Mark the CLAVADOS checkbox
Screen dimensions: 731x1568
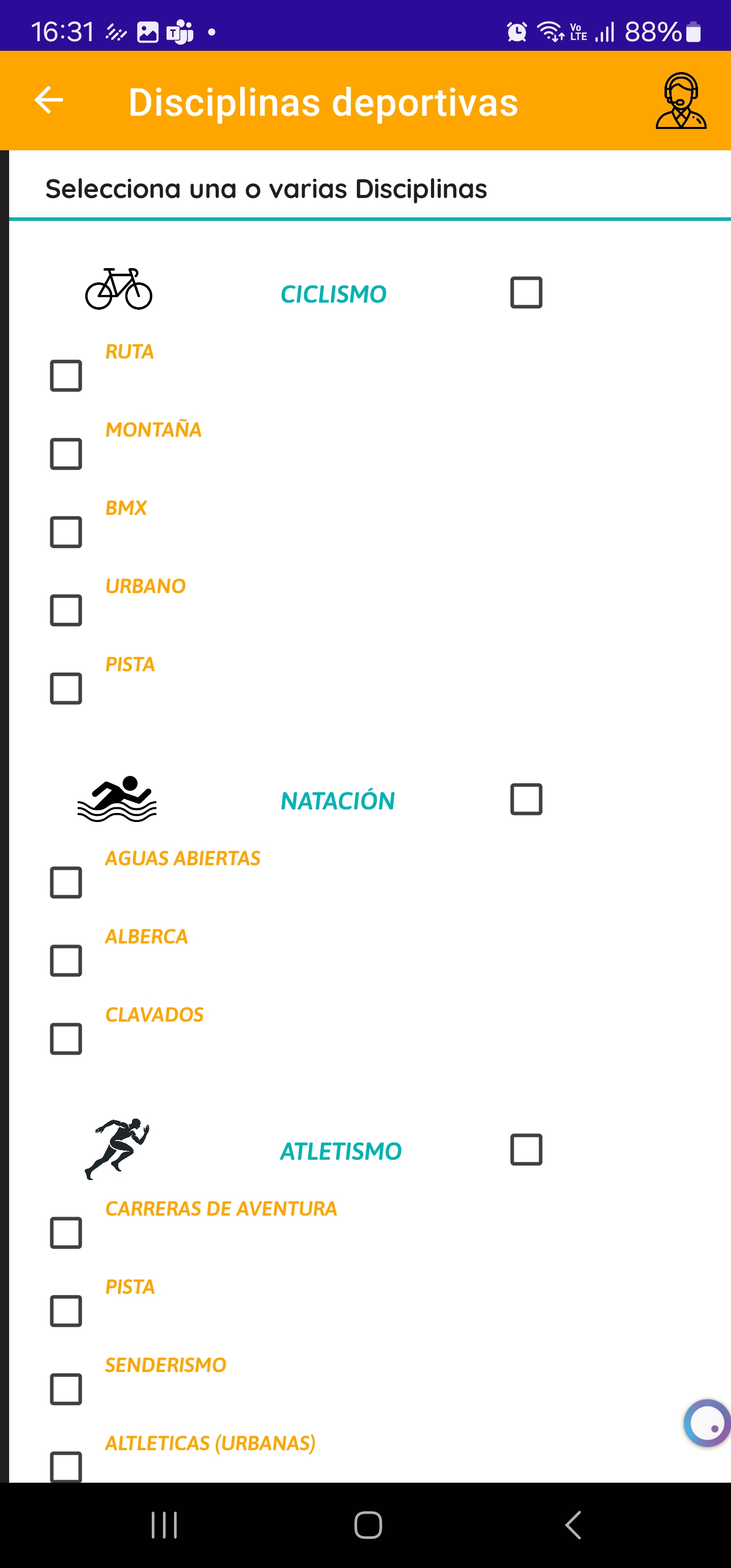click(65, 1039)
